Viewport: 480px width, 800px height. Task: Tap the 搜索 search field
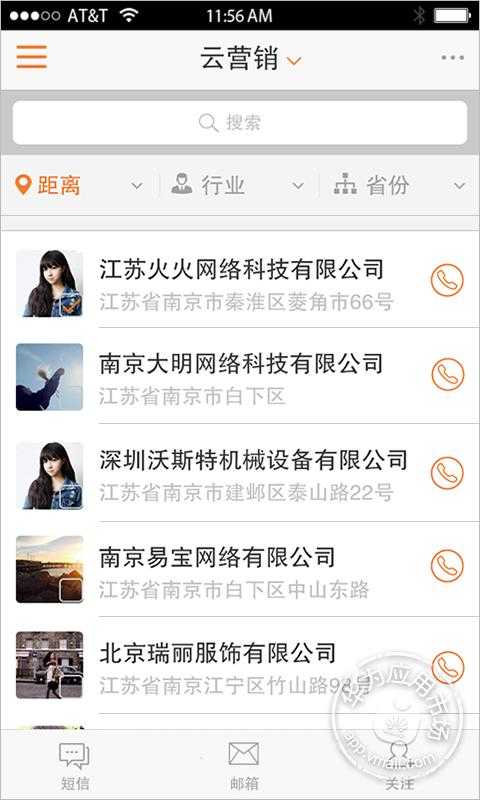[240, 122]
